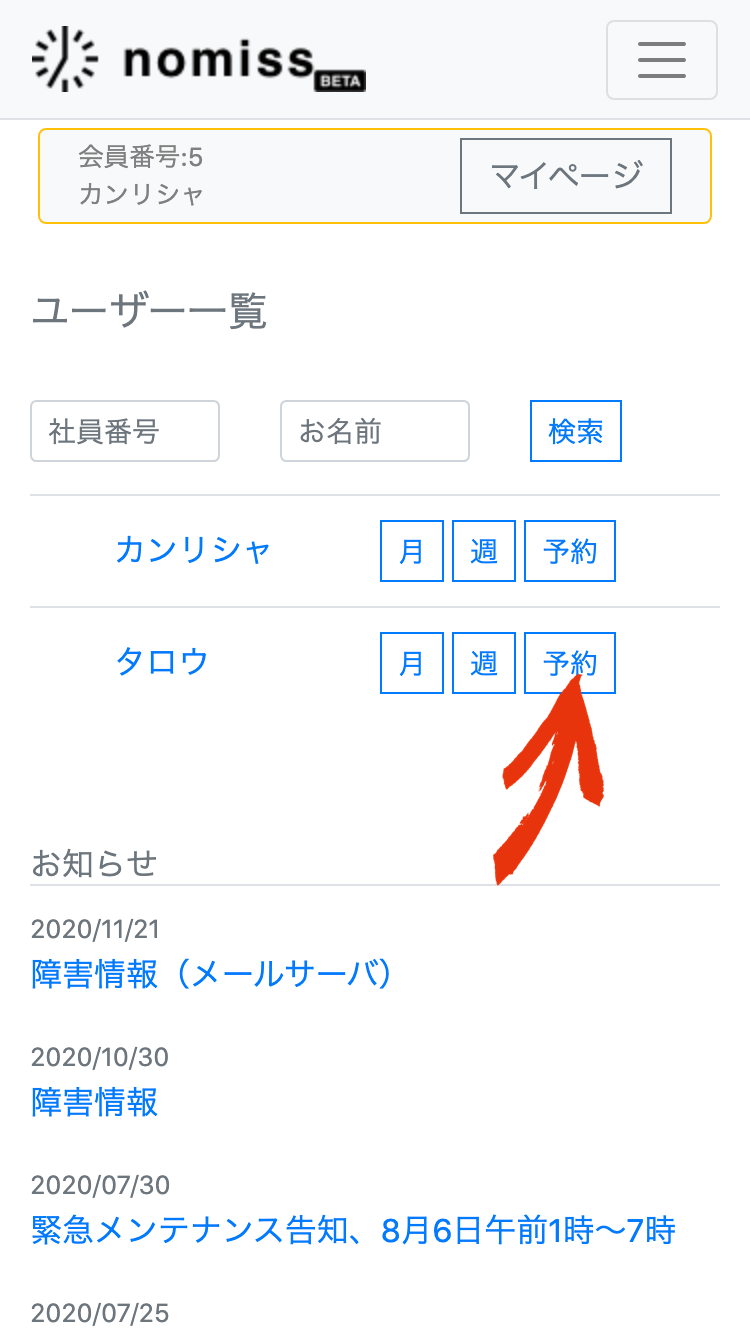Open 月 view for カンリシャ
750x1334 pixels.
pyautogui.click(x=412, y=551)
